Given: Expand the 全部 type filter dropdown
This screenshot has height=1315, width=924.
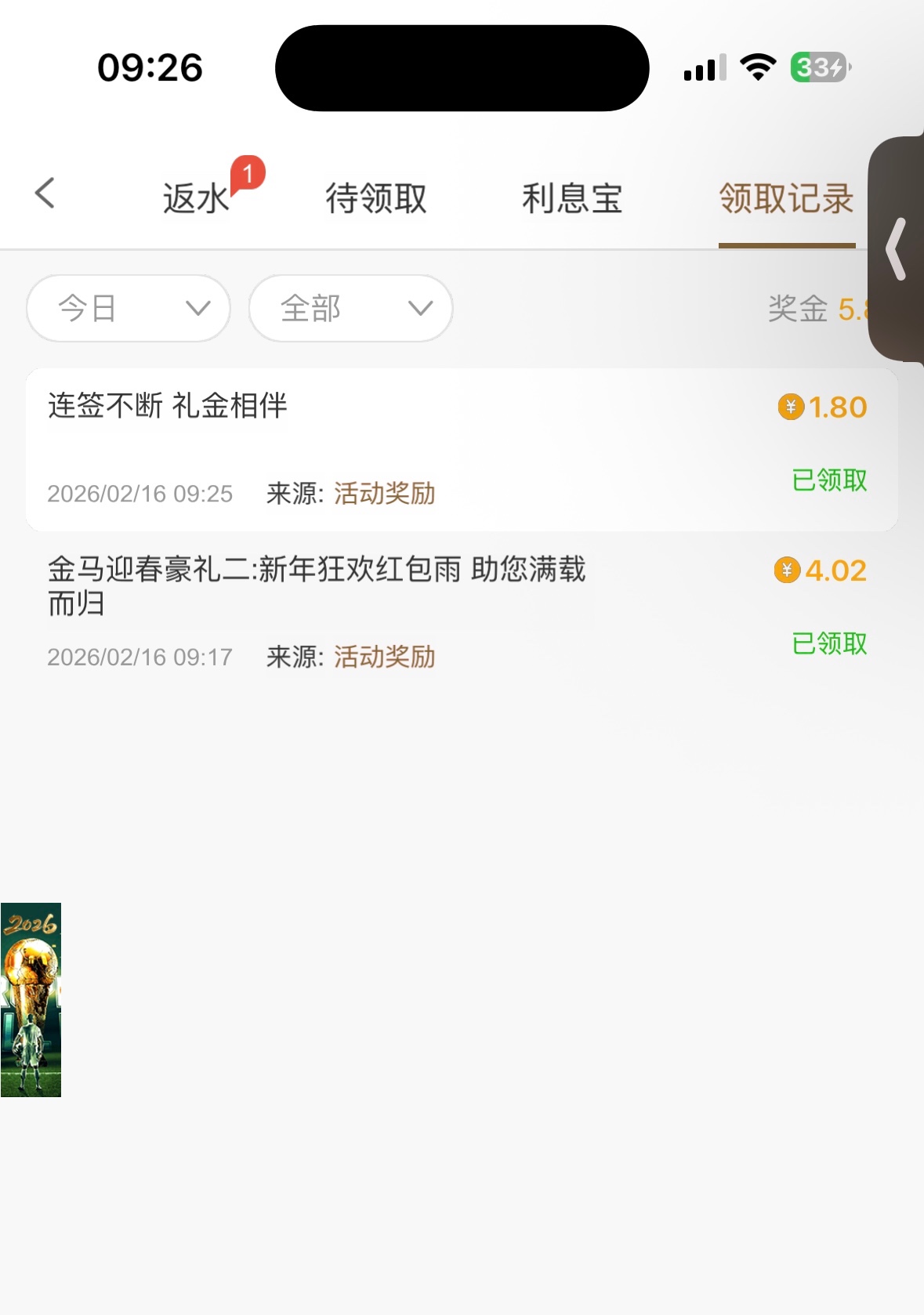Looking at the screenshot, I should click(x=350, y=309).
